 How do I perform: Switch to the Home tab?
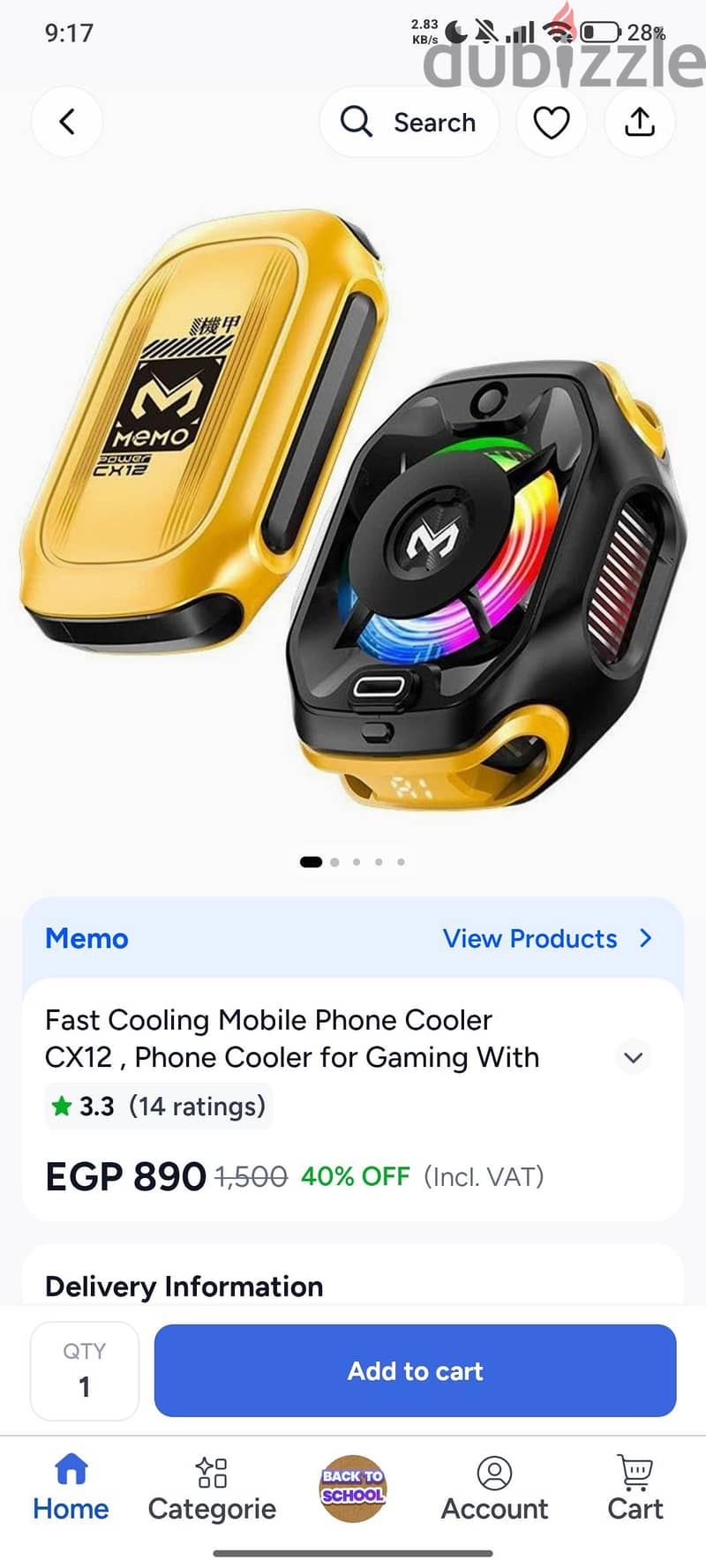pos(71,1489)
